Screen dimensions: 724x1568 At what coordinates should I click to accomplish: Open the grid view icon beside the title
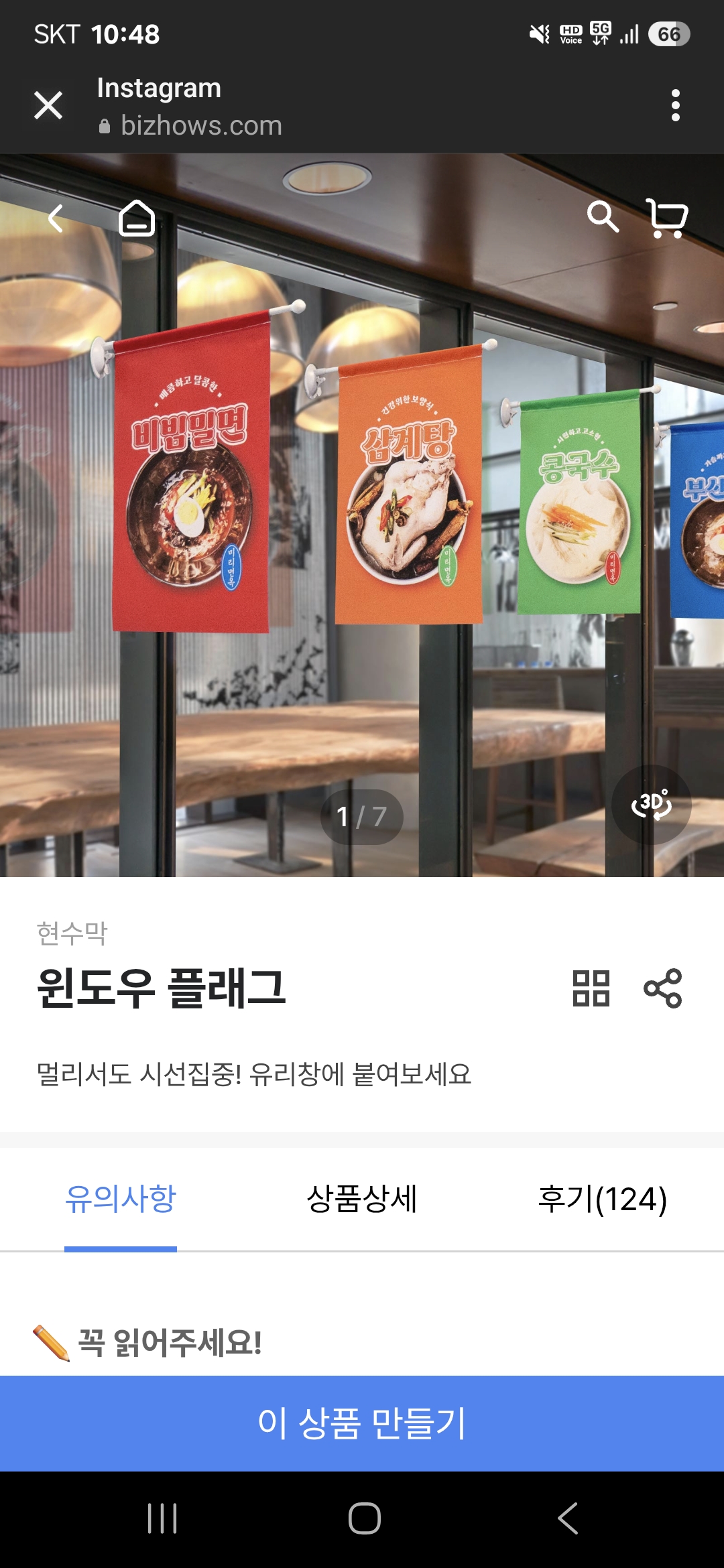[x=591, y=988]
